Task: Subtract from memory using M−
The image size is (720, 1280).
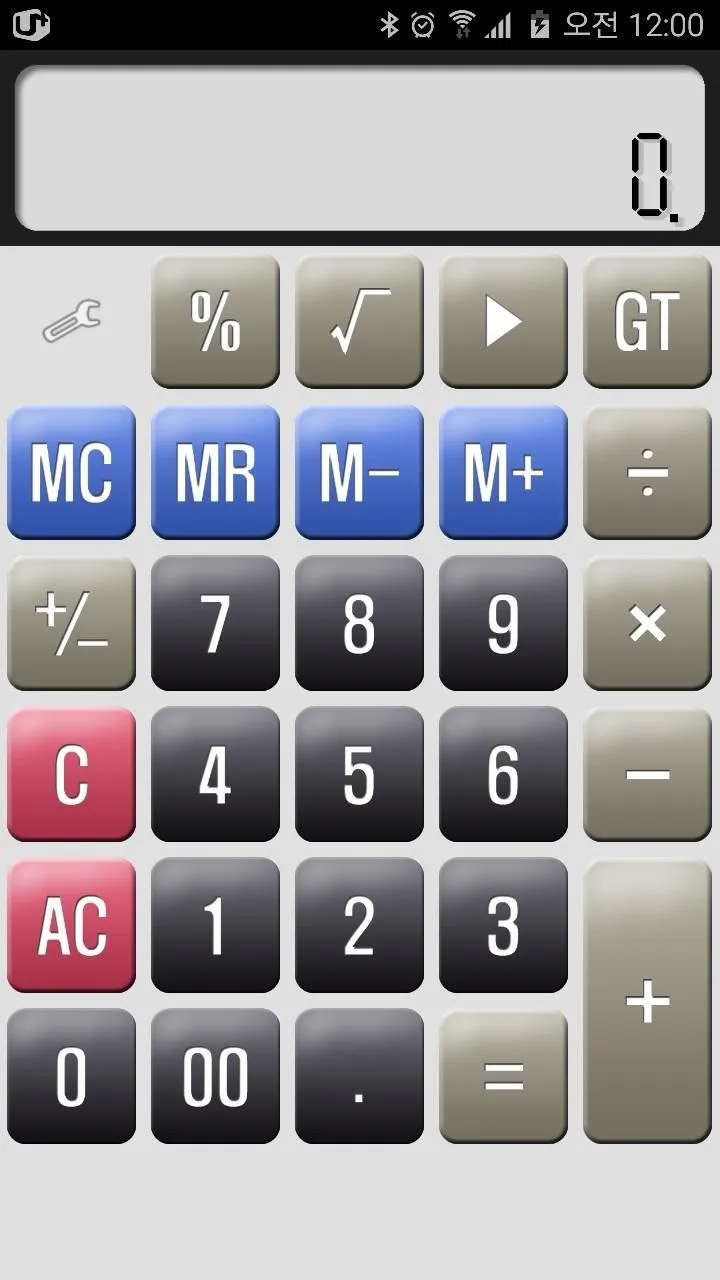Action: coord(359,472)
